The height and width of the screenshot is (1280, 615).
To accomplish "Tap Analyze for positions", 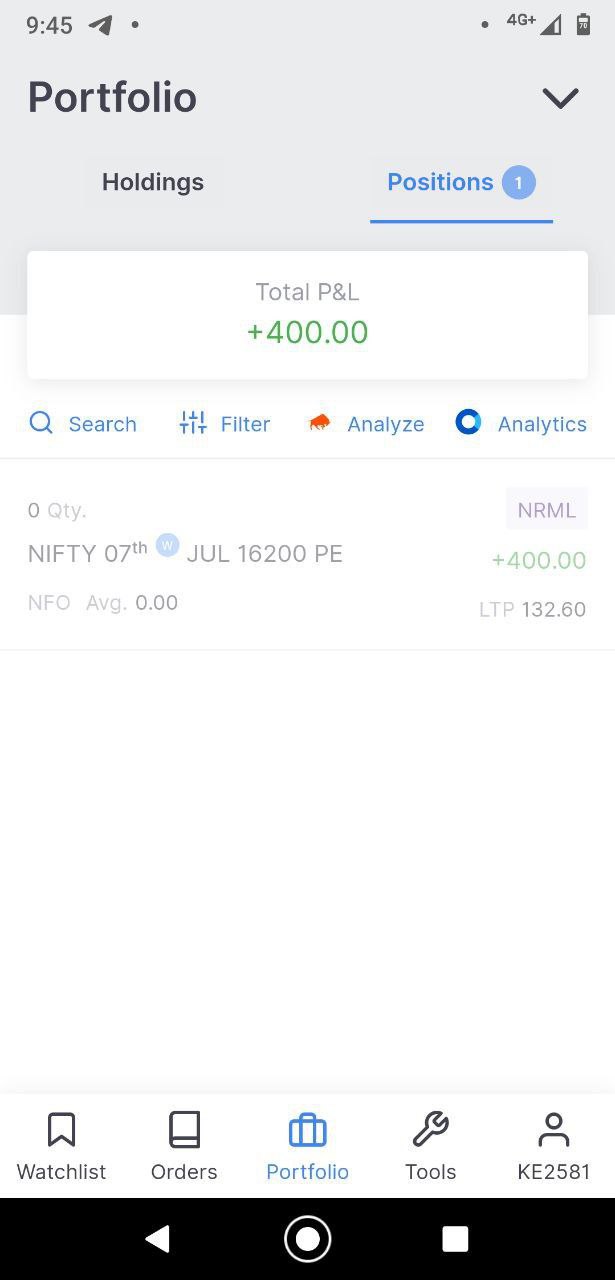I will (x=366, y=424).
